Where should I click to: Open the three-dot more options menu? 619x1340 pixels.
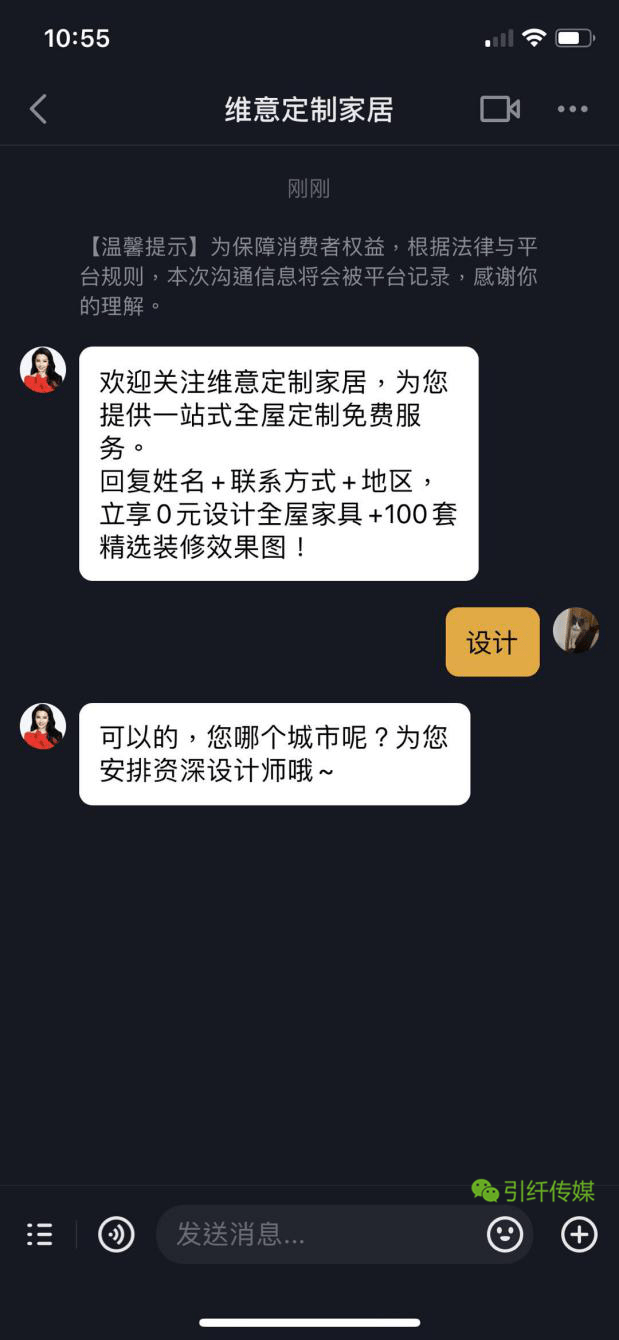[573, 109]
